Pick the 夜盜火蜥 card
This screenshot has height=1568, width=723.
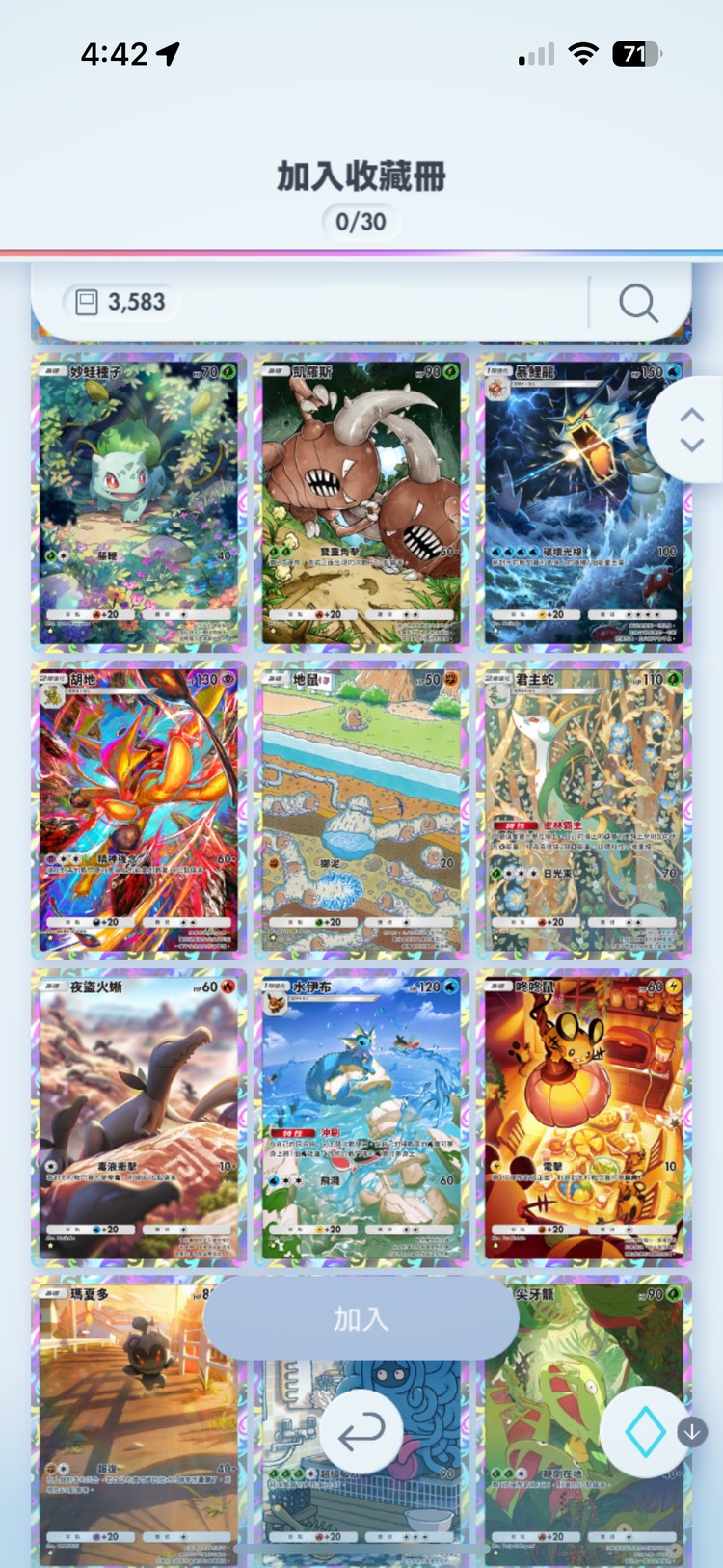pyautogui.click(x=139, y=1117)
